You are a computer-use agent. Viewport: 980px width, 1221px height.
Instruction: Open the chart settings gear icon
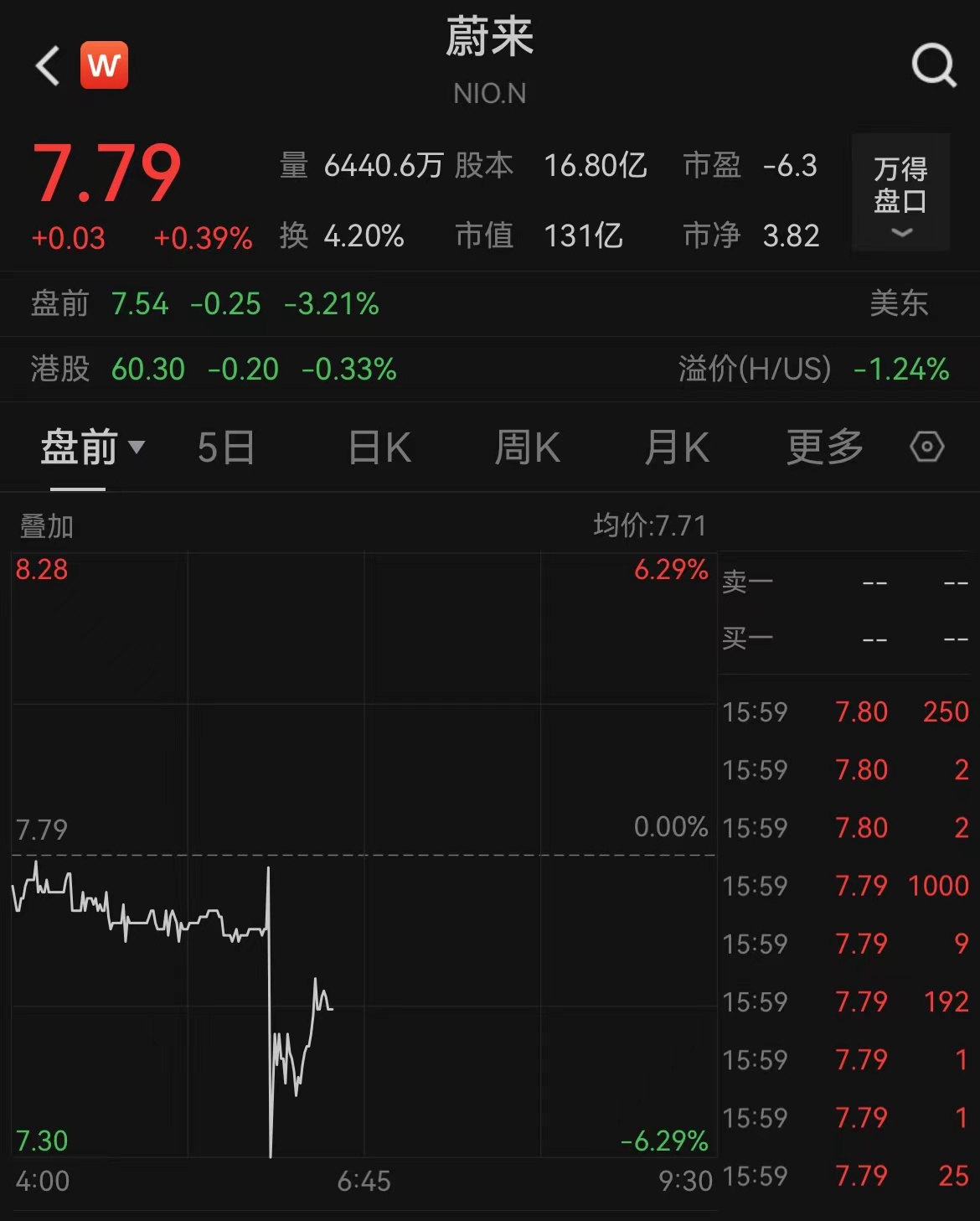(x=926, y=448)
